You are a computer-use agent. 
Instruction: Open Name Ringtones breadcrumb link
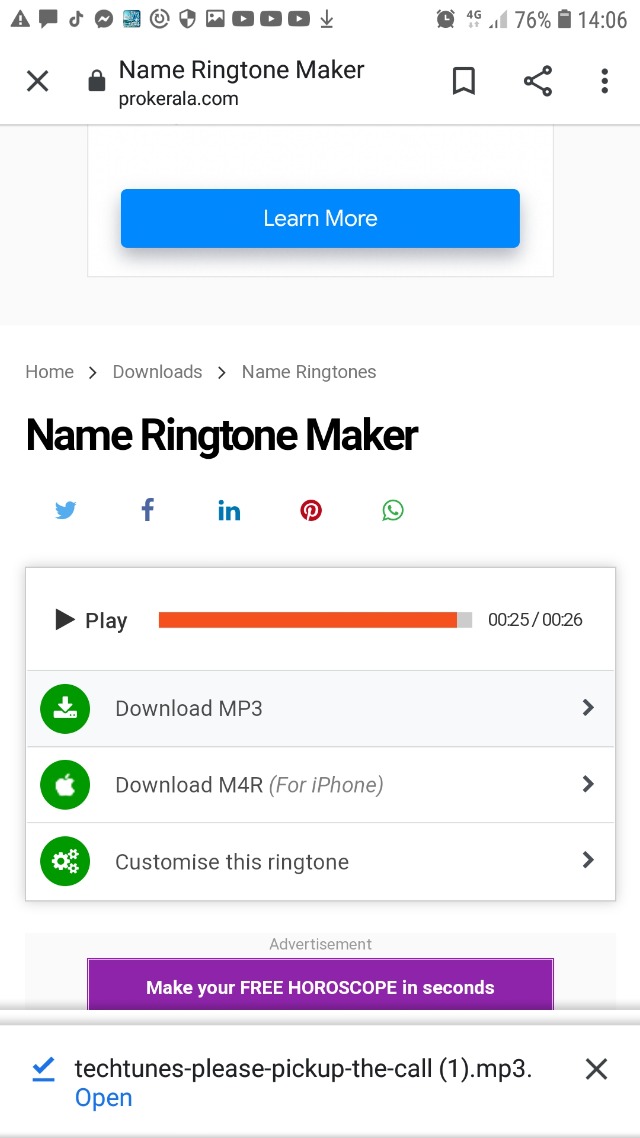(x=309, y=372)
